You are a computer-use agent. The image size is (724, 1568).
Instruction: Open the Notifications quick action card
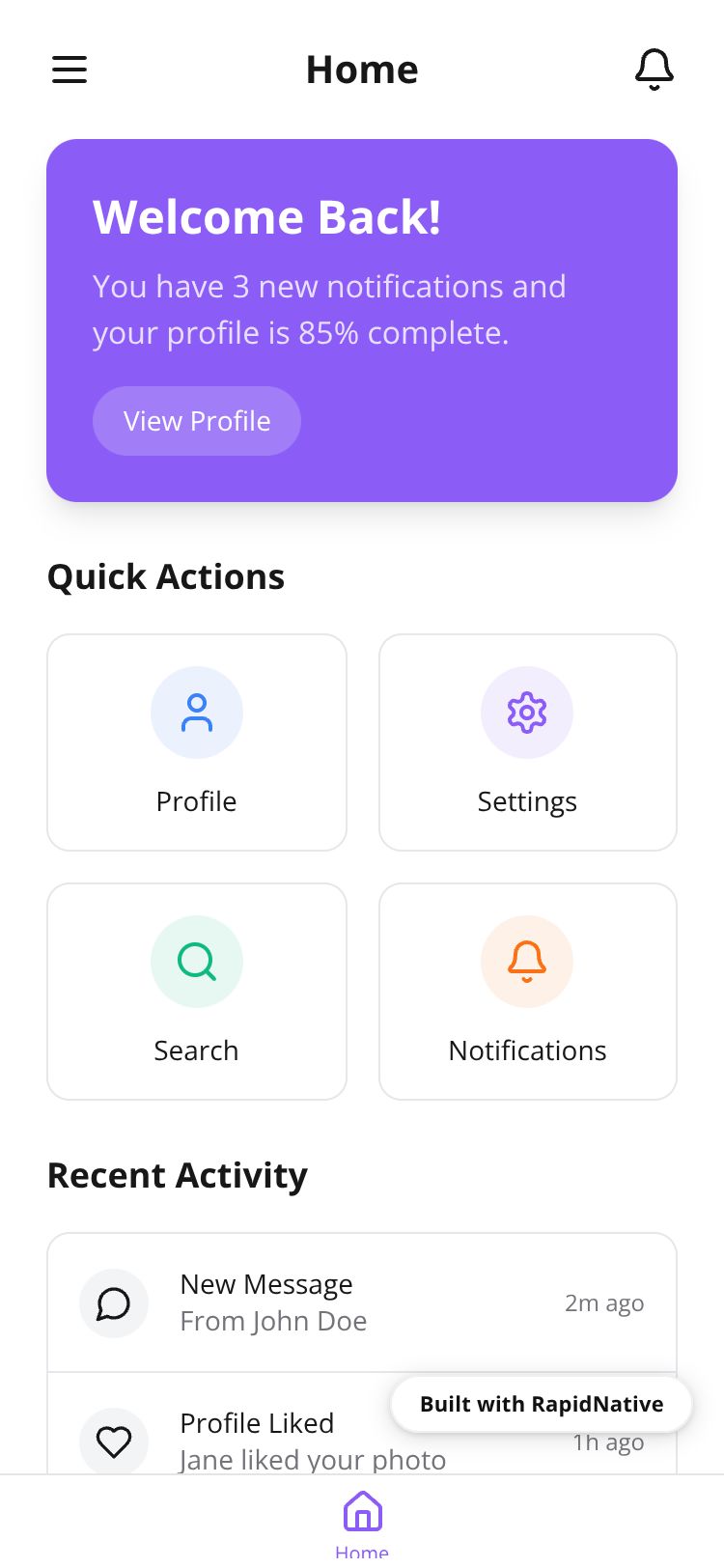527,991
